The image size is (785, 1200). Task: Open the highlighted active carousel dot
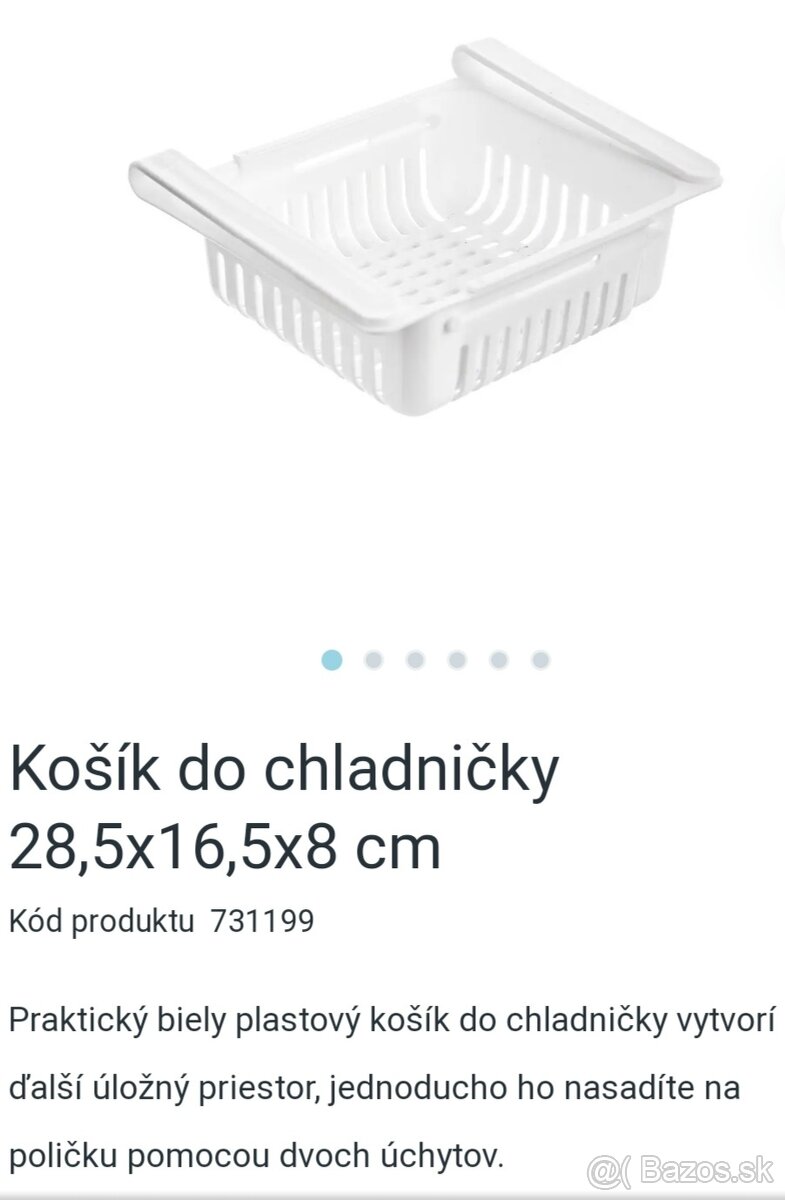tap(331, 658)
